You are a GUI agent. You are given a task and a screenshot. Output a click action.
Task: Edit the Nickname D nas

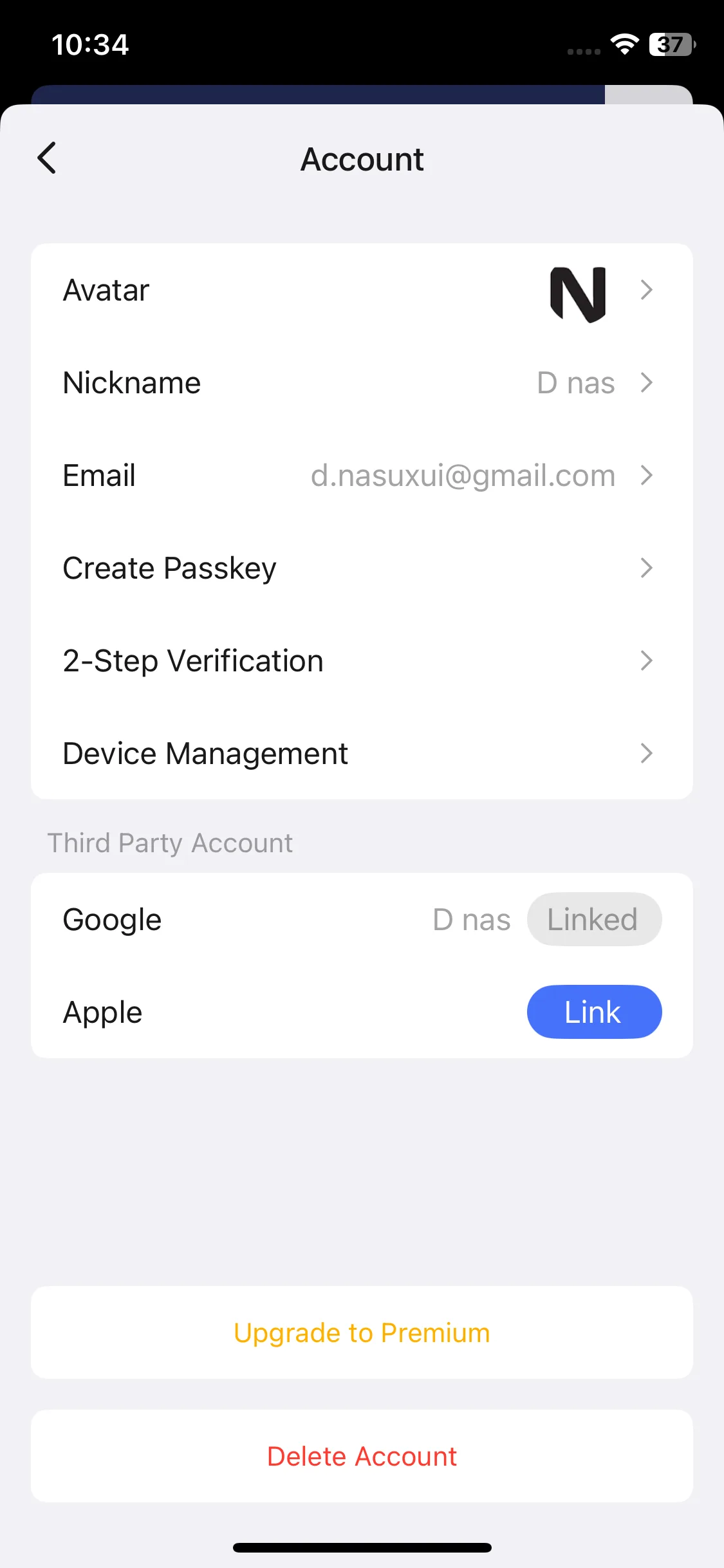point(362,382)
